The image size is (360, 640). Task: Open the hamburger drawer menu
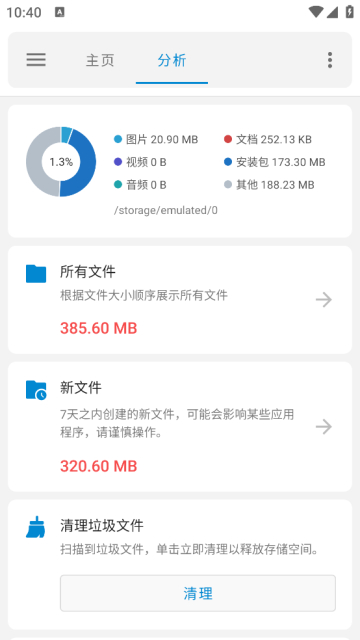coord(36,60)
